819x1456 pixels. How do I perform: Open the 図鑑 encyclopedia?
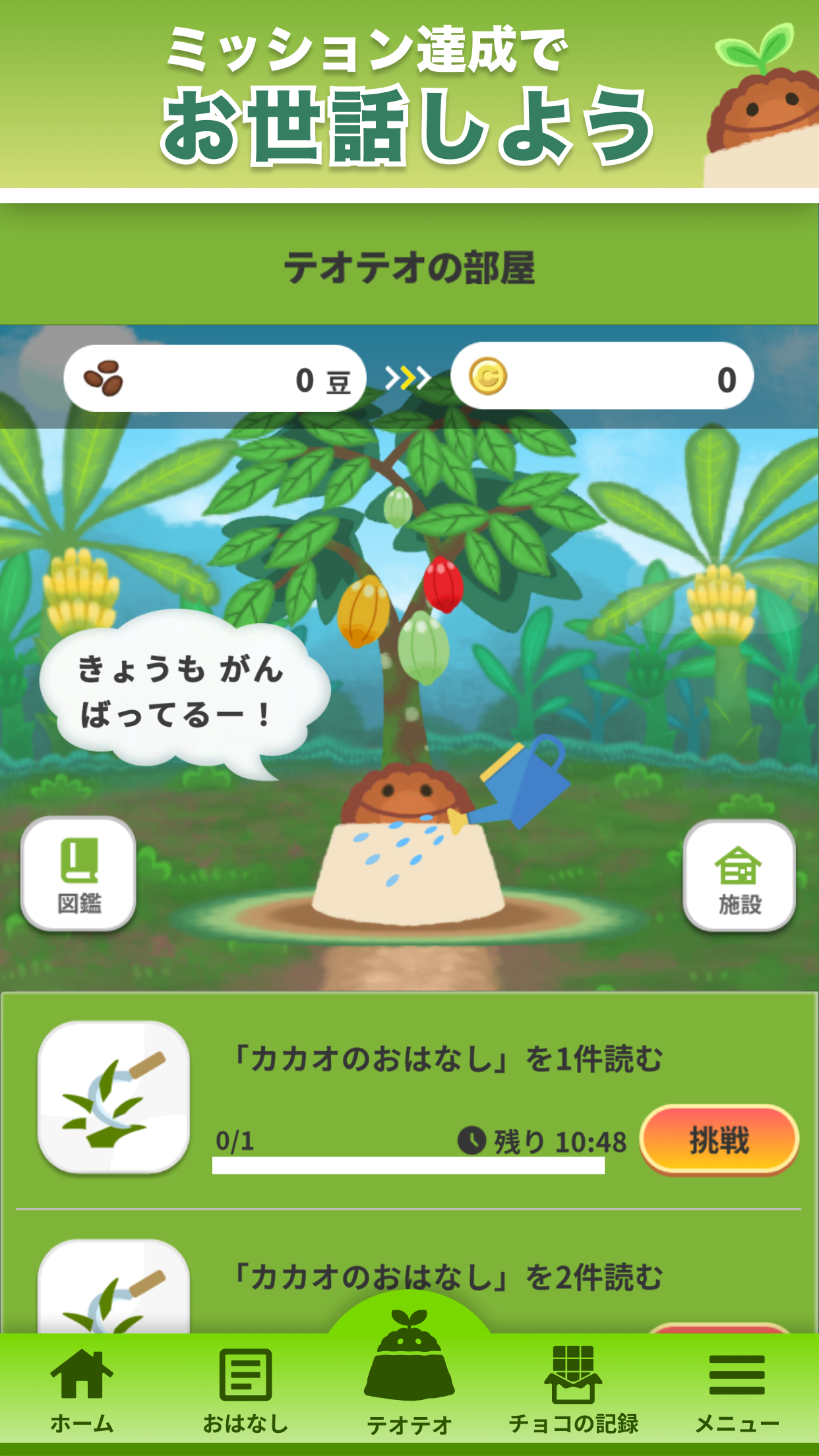[78, 874]
